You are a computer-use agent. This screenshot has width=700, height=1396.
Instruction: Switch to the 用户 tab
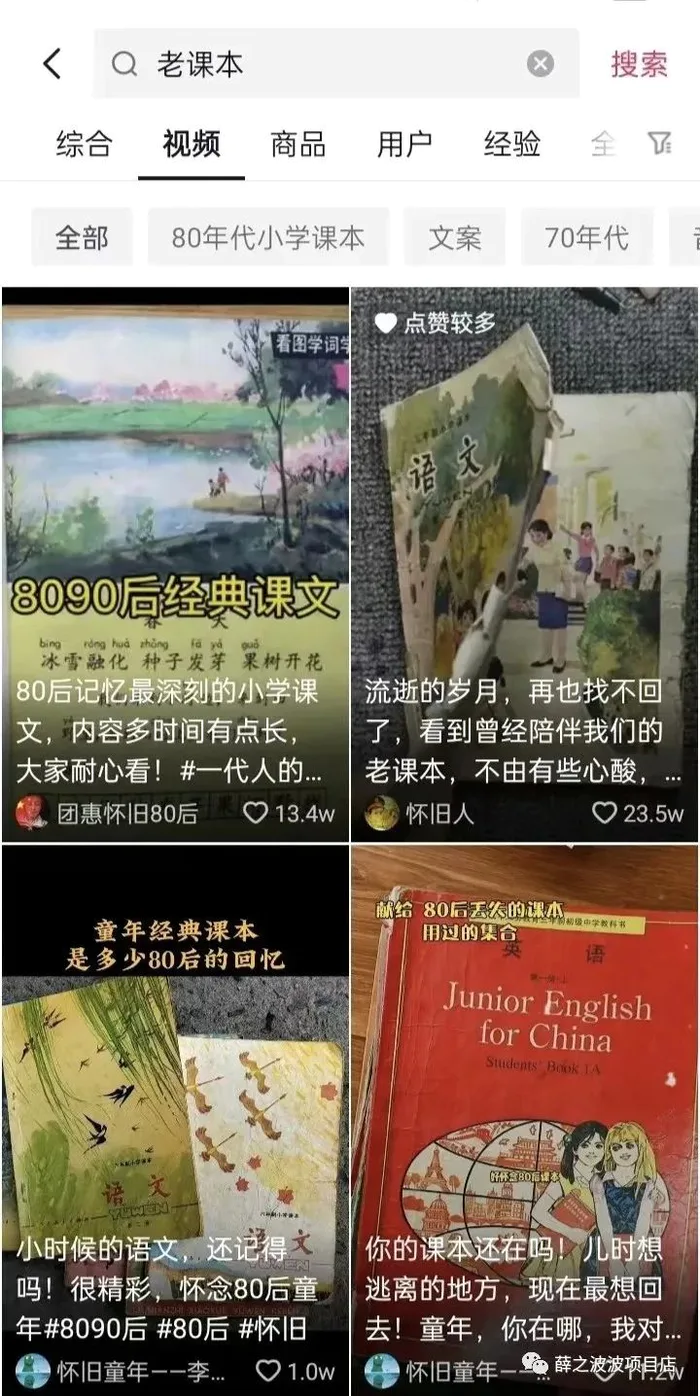click(x=405, y=144)
